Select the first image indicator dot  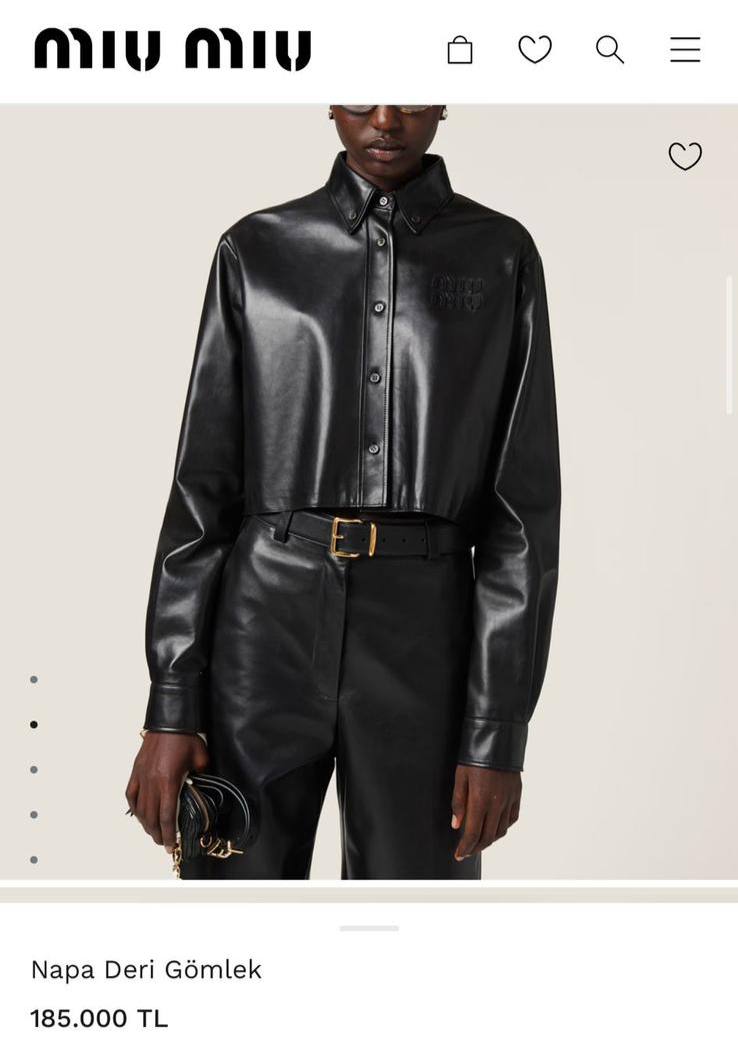pos(34,680)
